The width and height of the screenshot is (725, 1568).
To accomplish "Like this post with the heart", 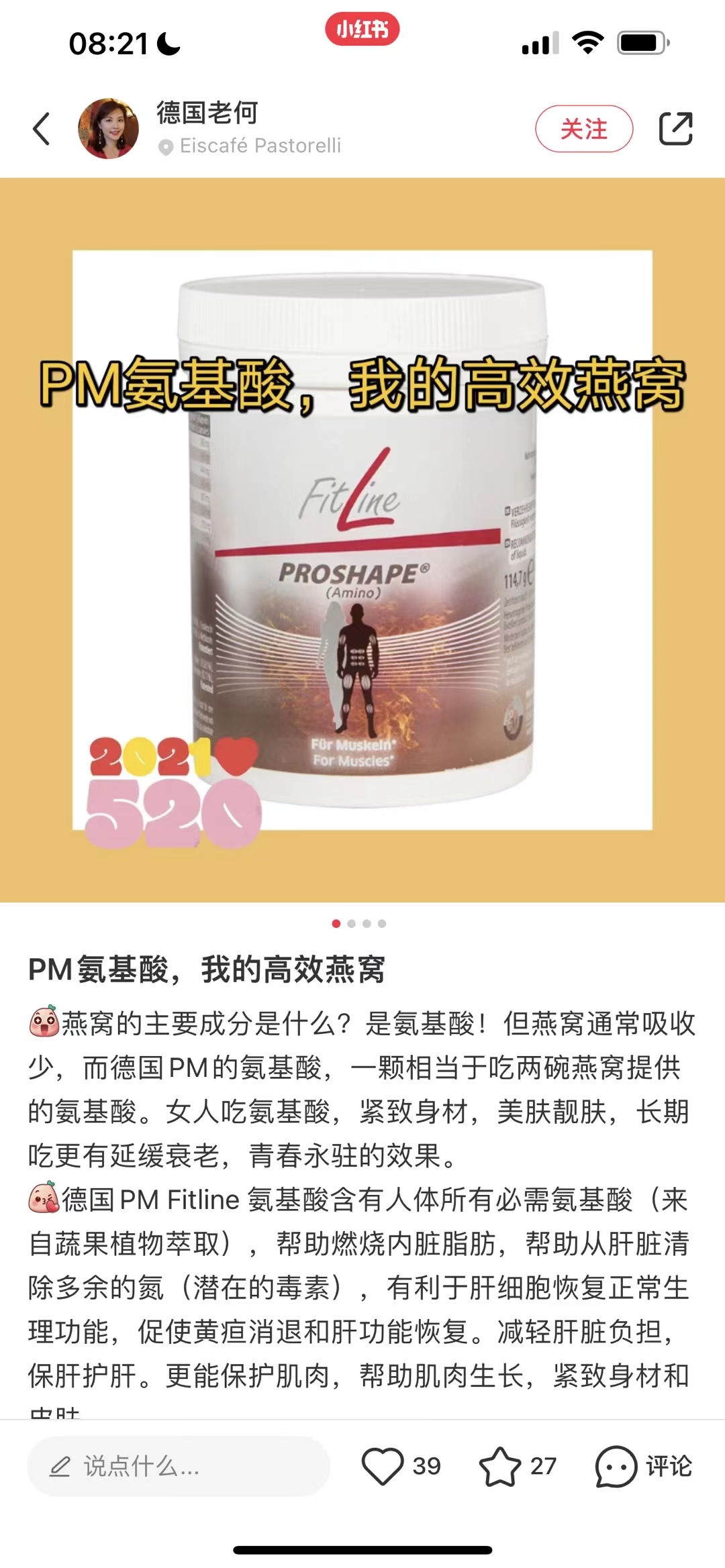I will pos(383,1466).
